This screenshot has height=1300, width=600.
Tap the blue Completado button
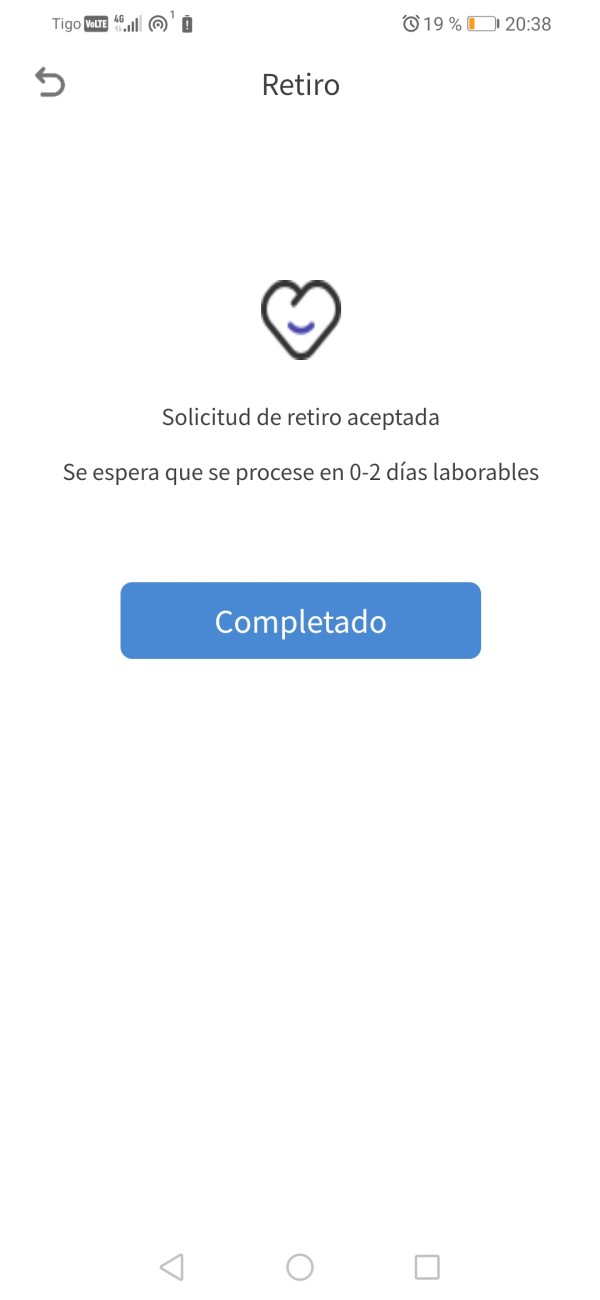point(300,621)
